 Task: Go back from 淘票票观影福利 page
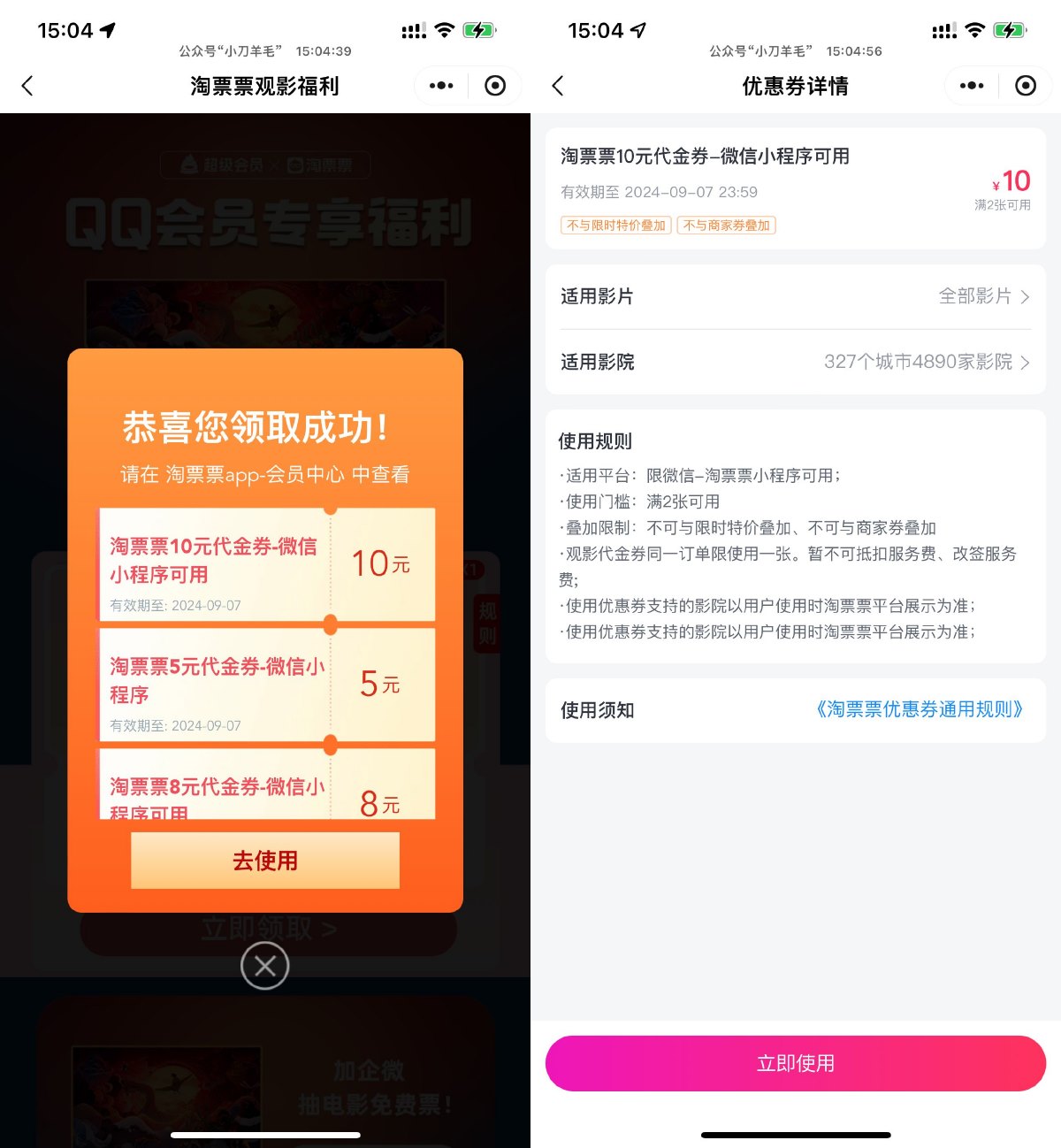pos(27,86)
